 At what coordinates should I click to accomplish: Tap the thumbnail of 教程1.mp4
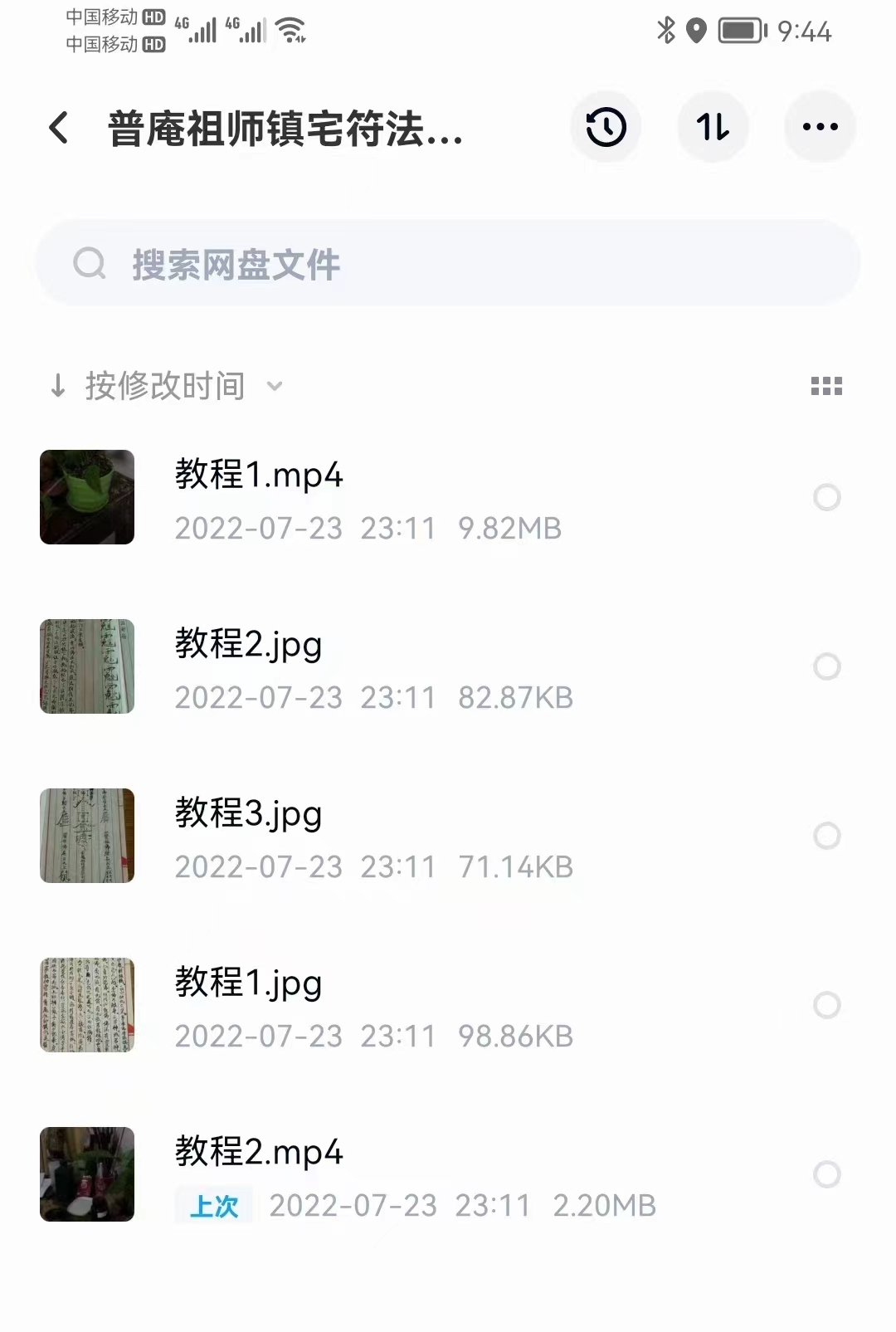tap(86, 497)
